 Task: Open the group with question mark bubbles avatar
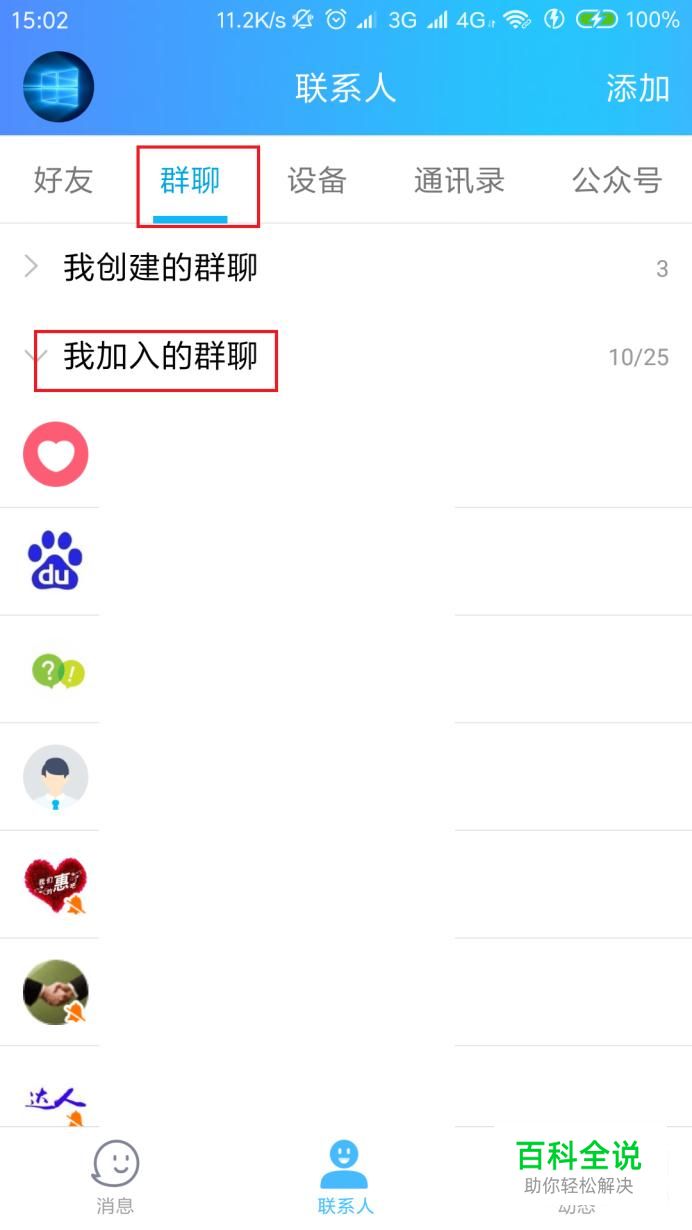pyautogui.click(x=346, y=670)
